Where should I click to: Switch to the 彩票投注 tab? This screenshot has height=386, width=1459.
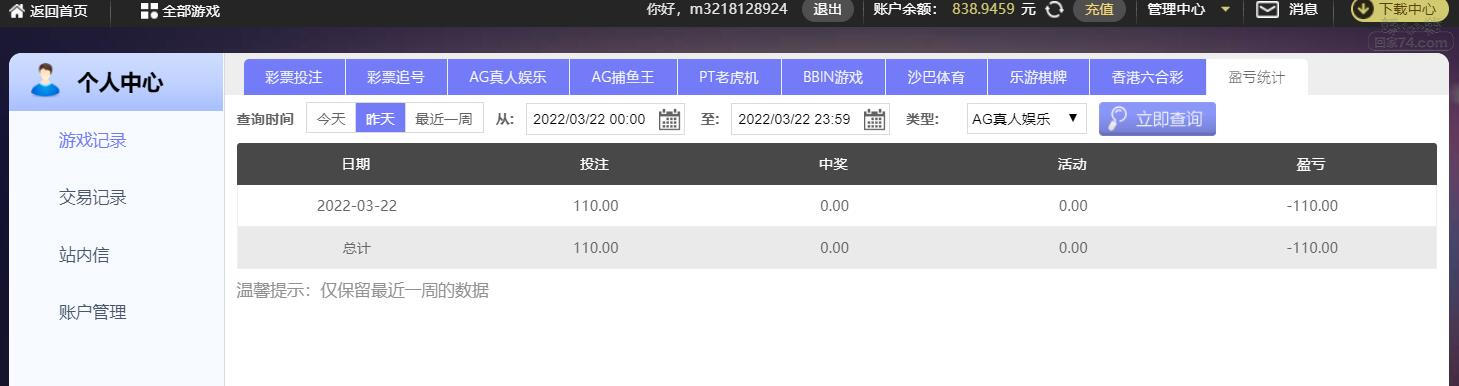click(x=294, y=77)
